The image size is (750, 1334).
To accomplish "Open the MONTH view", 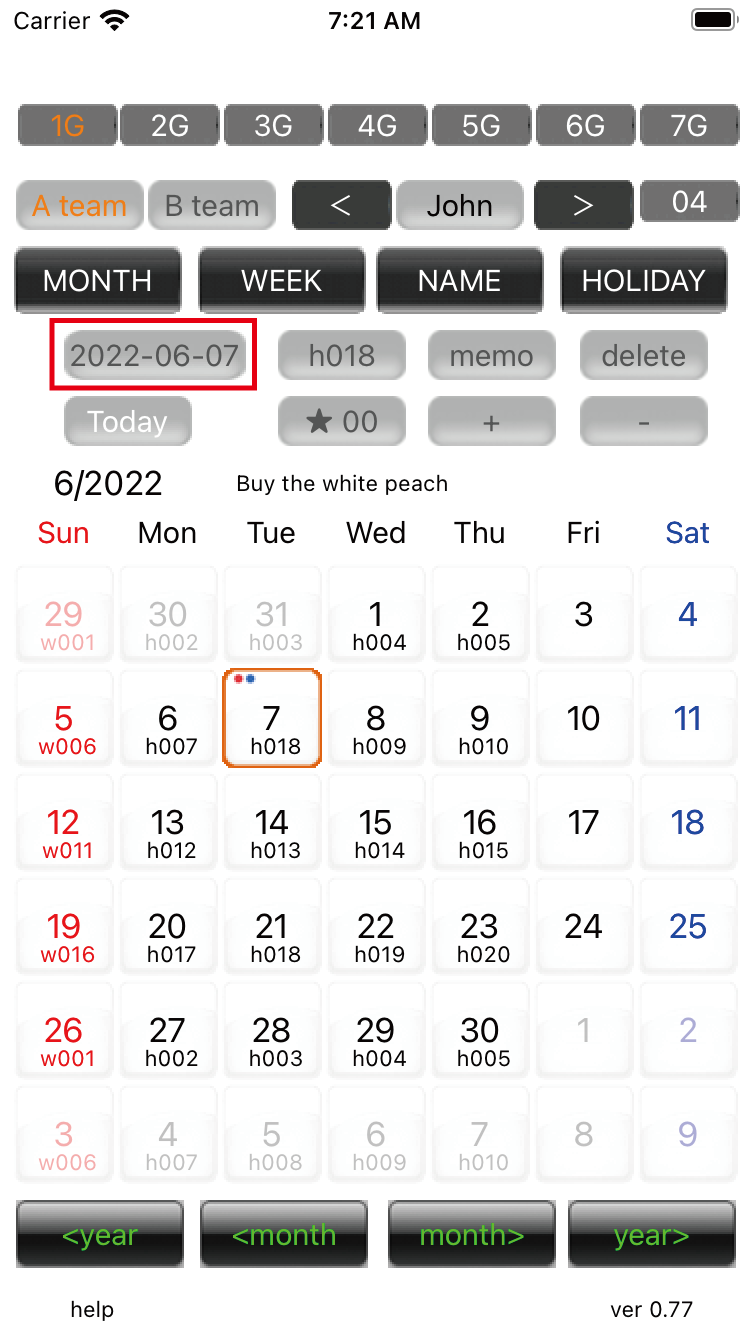I will coord(98,280).
